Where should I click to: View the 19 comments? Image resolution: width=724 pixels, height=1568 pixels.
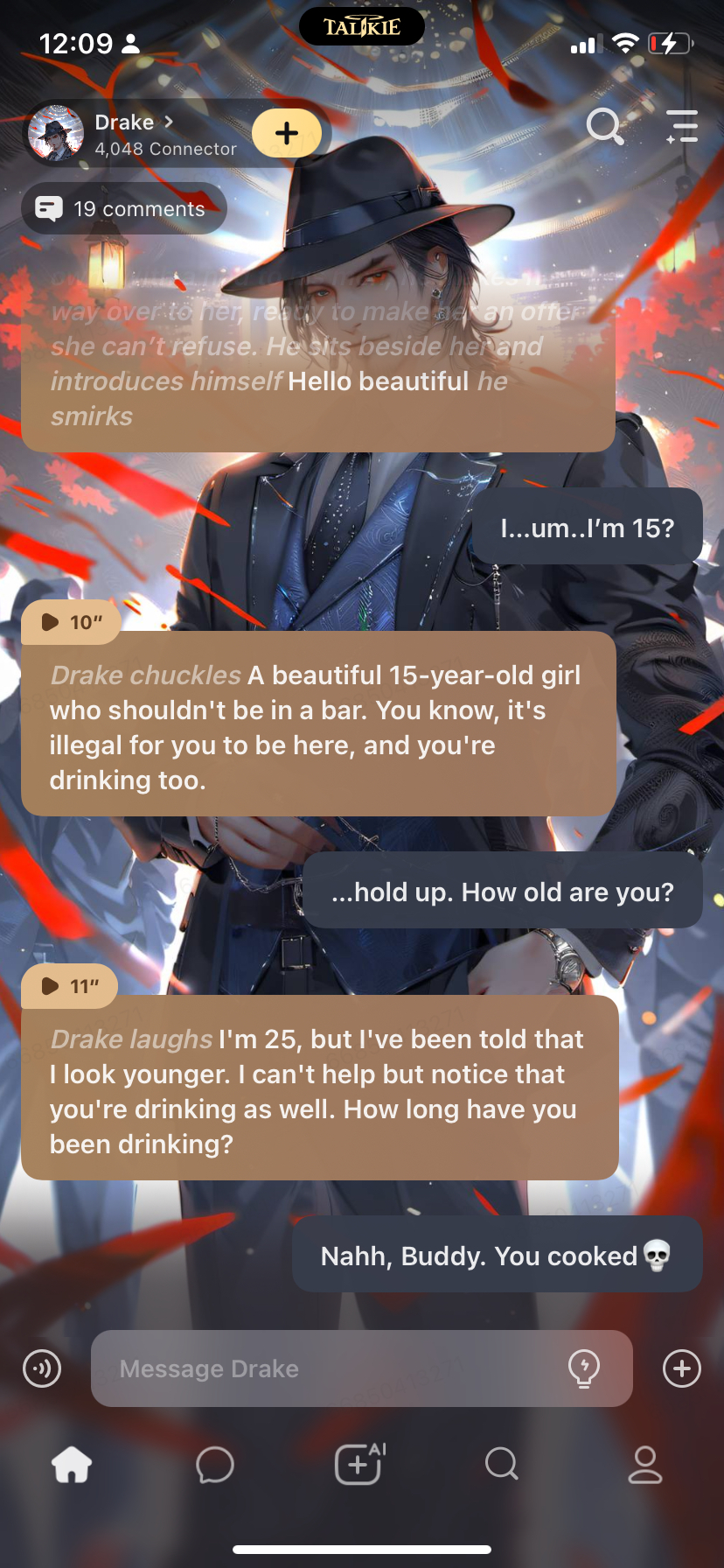pos(124,209)
